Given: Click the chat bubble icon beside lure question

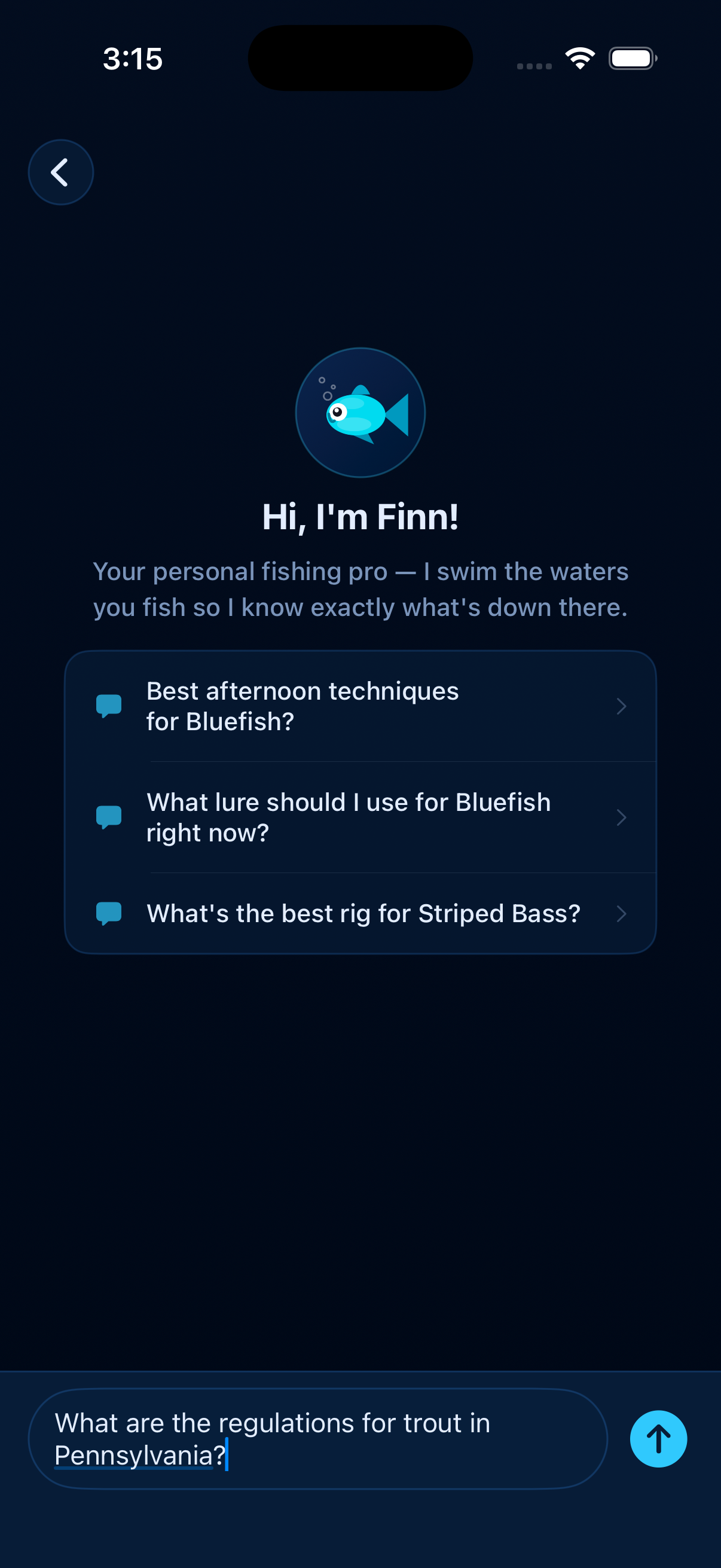Looking at the screenshot, I should coord(108,817).
